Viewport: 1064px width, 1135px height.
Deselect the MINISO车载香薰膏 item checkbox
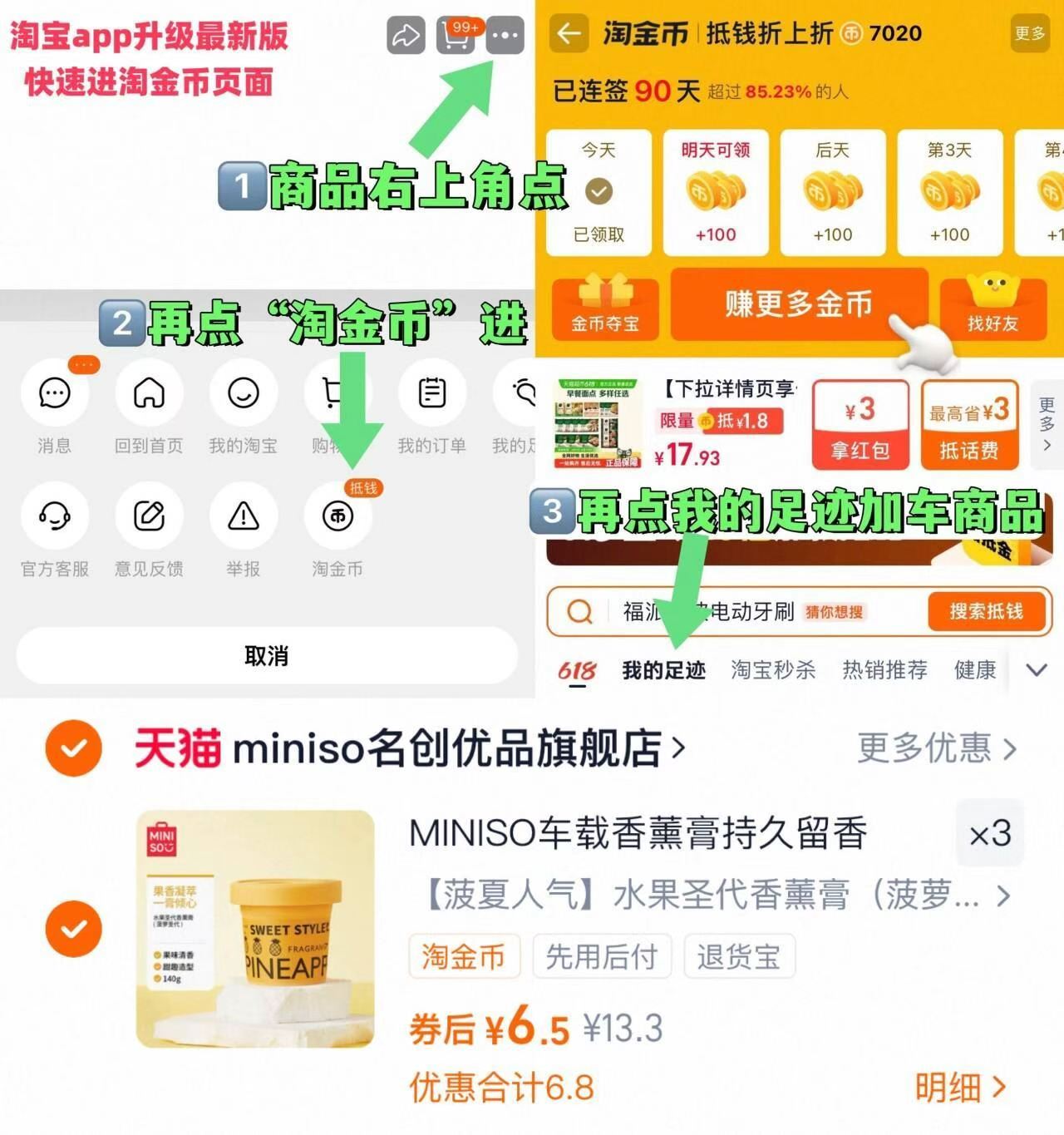pyautogui.click(x=73, y=928)
